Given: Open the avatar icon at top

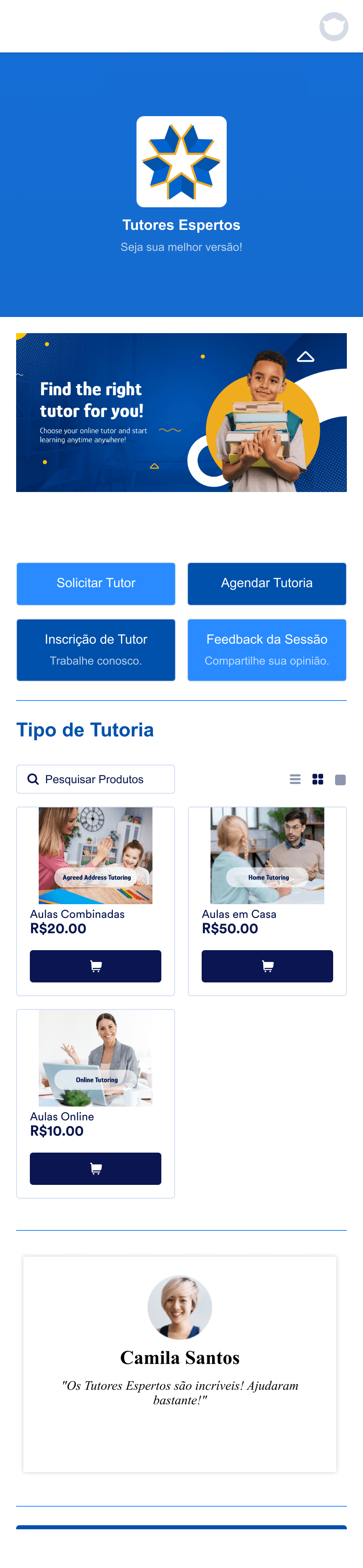Looking at the screenshot, I should click(x=334, y=27).
